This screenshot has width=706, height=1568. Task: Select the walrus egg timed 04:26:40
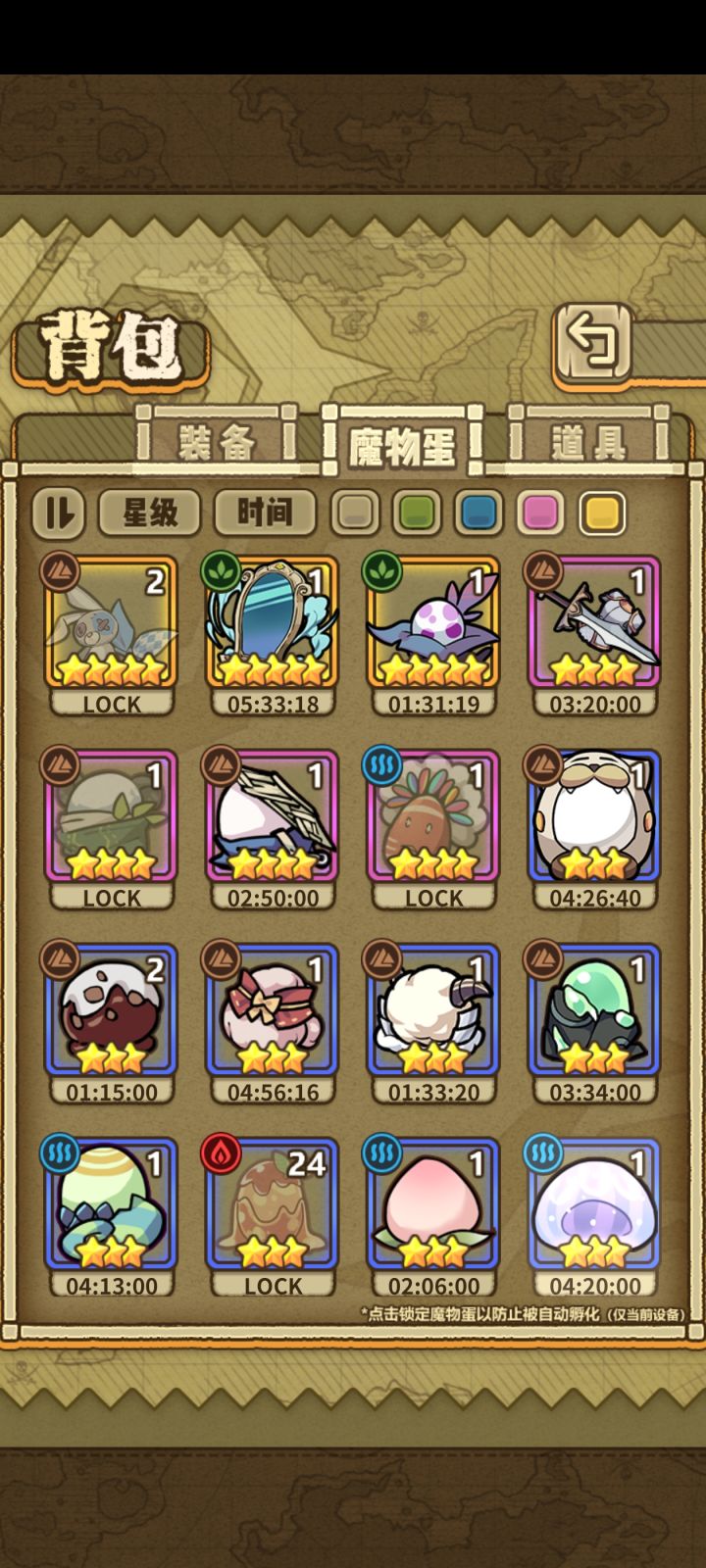[x=594, y=827]
